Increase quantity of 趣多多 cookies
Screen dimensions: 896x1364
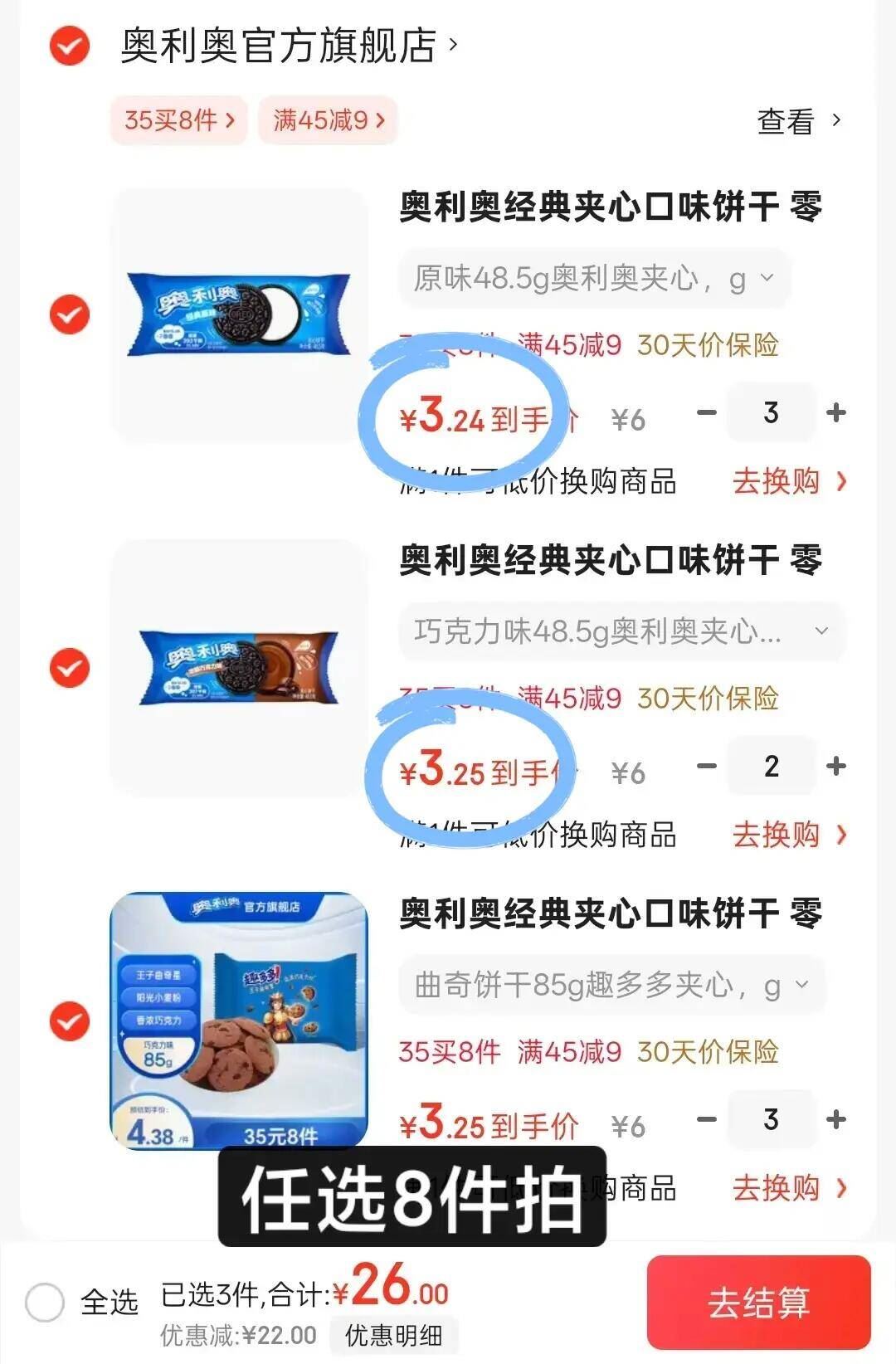837,1120
